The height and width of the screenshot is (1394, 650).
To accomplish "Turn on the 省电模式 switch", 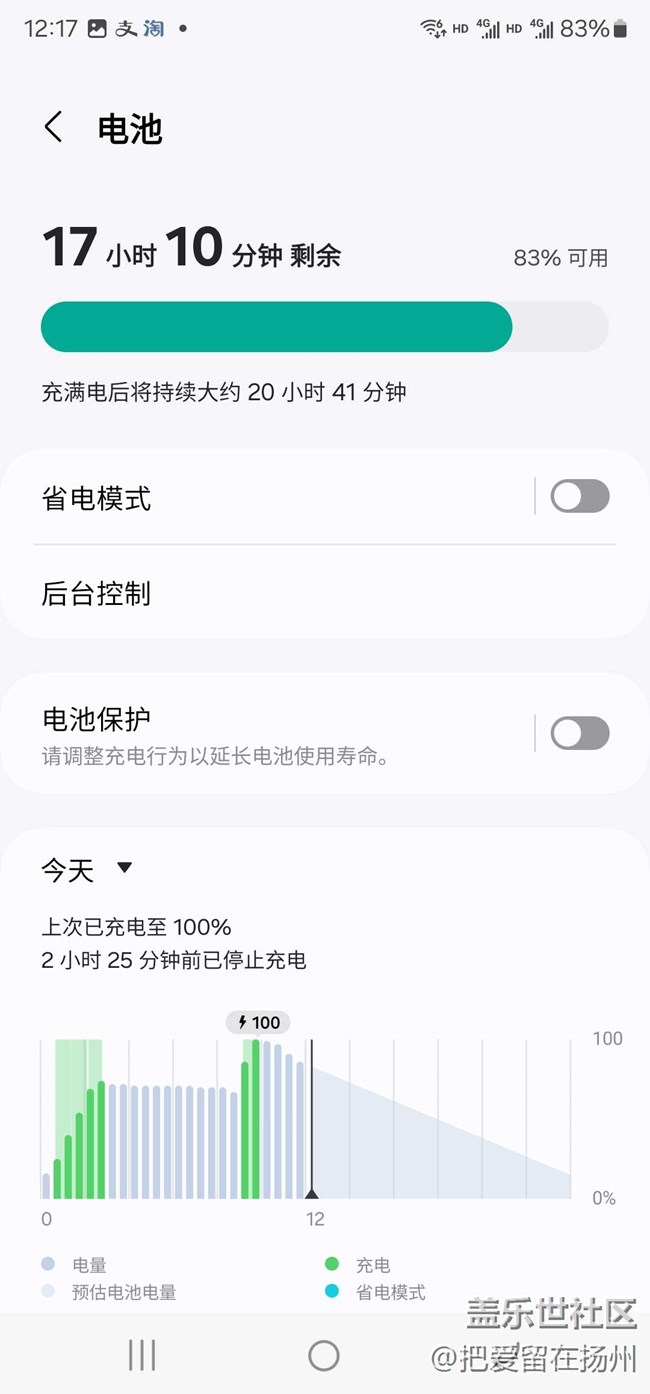I will (x=579, y=496).
